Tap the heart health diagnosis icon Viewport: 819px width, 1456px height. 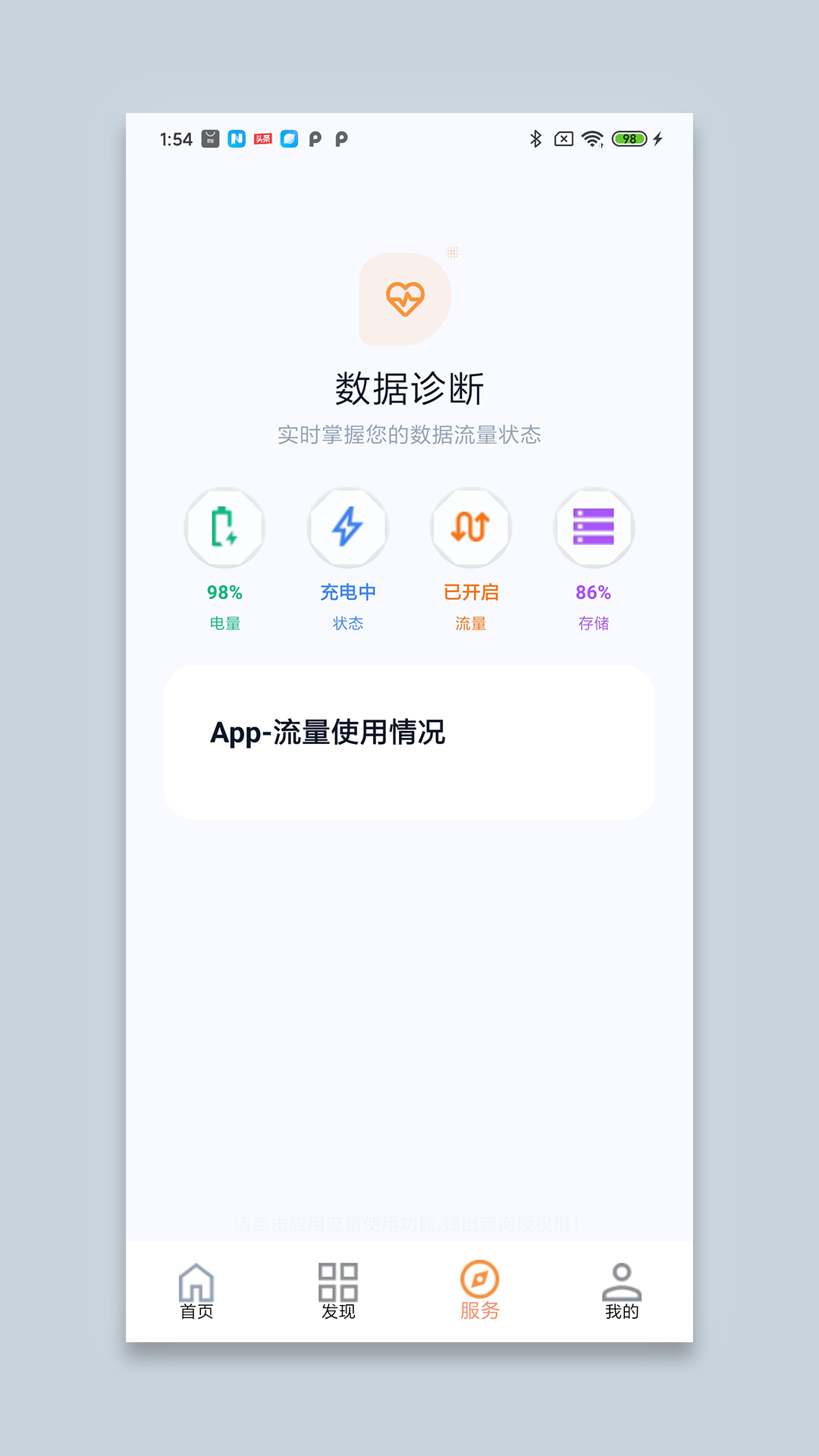click(x=406, y=298)
